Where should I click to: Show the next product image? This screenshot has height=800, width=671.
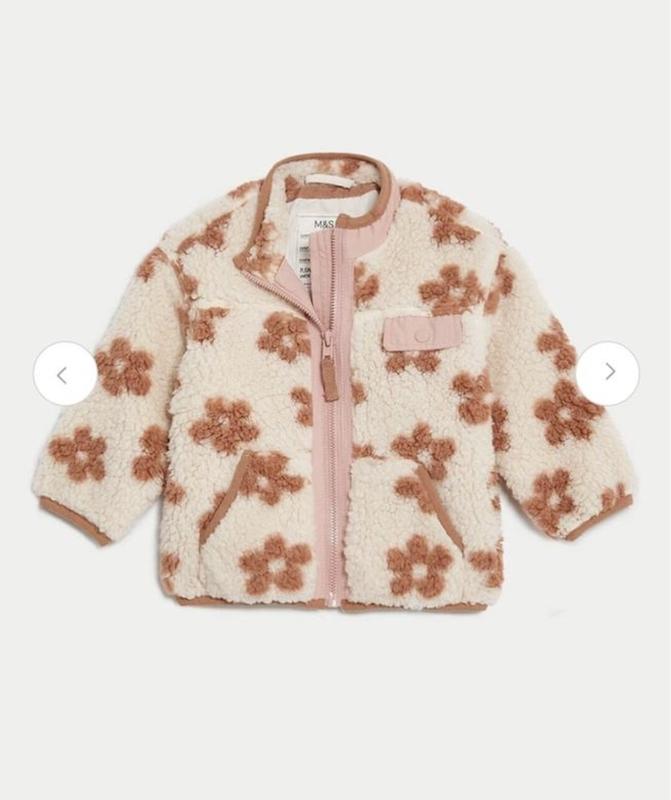pos(607,373)
